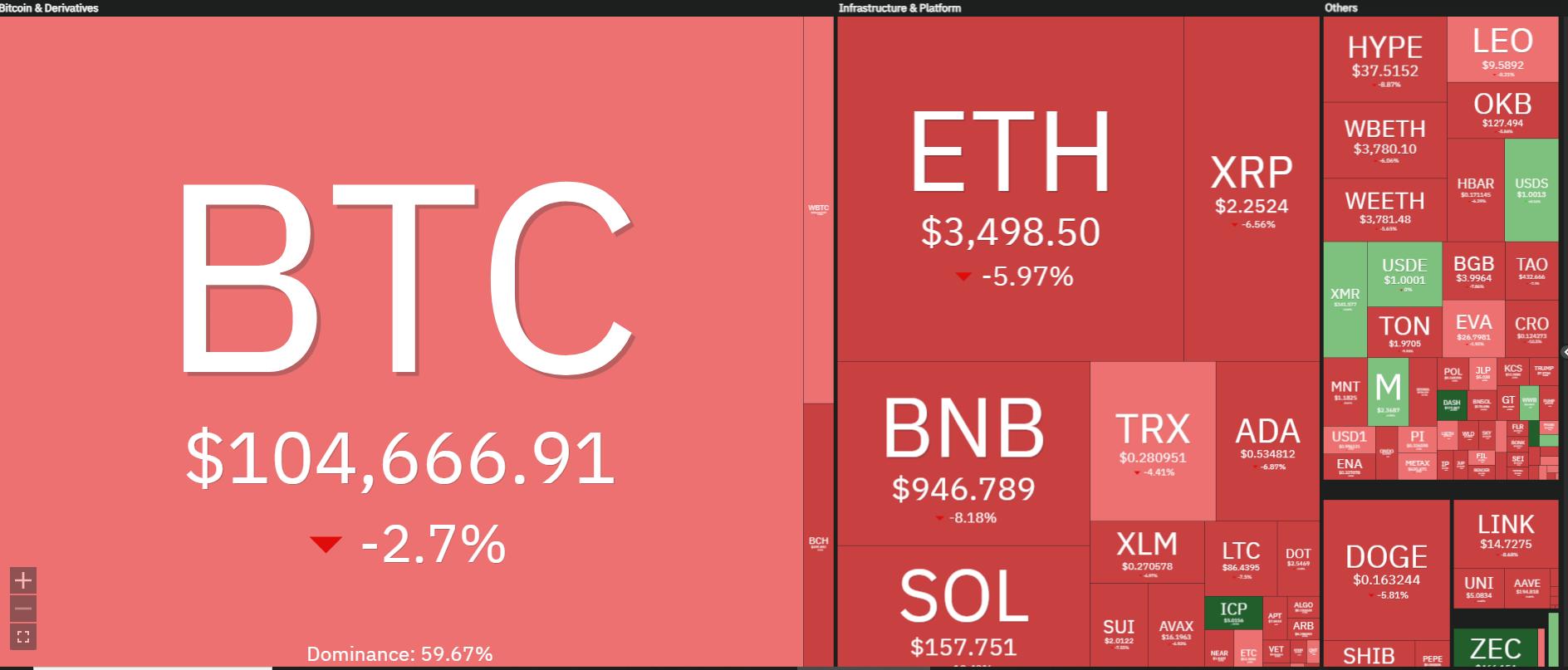Screen dimensions: 1568x670
Task: Open the LEO tile
Action: pos(1502,50)
